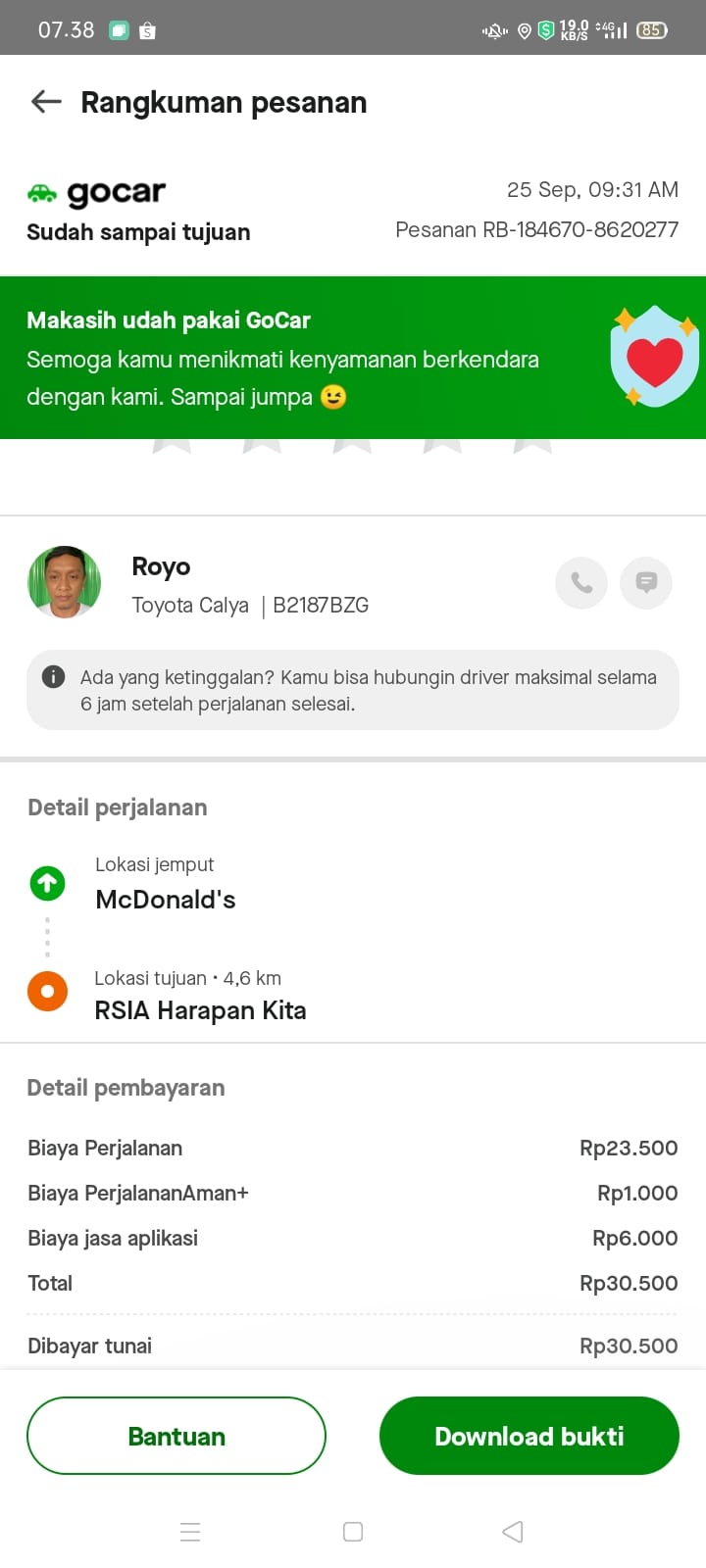Tap the system back button
Image resolution: width=706 pixels, height=1568 pixels.
tap(512, 1532)
